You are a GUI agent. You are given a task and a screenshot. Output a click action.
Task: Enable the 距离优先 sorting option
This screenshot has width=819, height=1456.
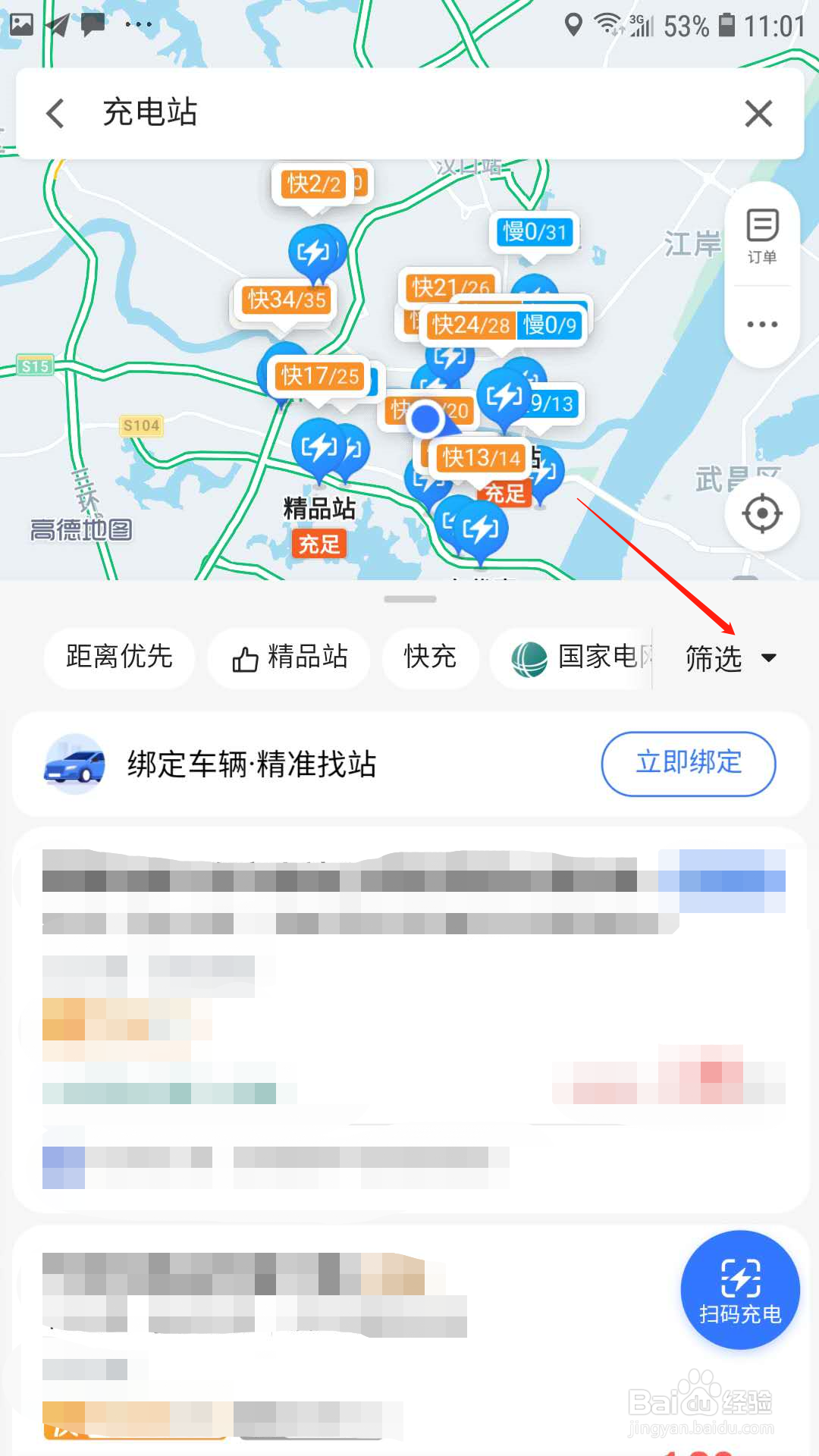click(118, 658)
